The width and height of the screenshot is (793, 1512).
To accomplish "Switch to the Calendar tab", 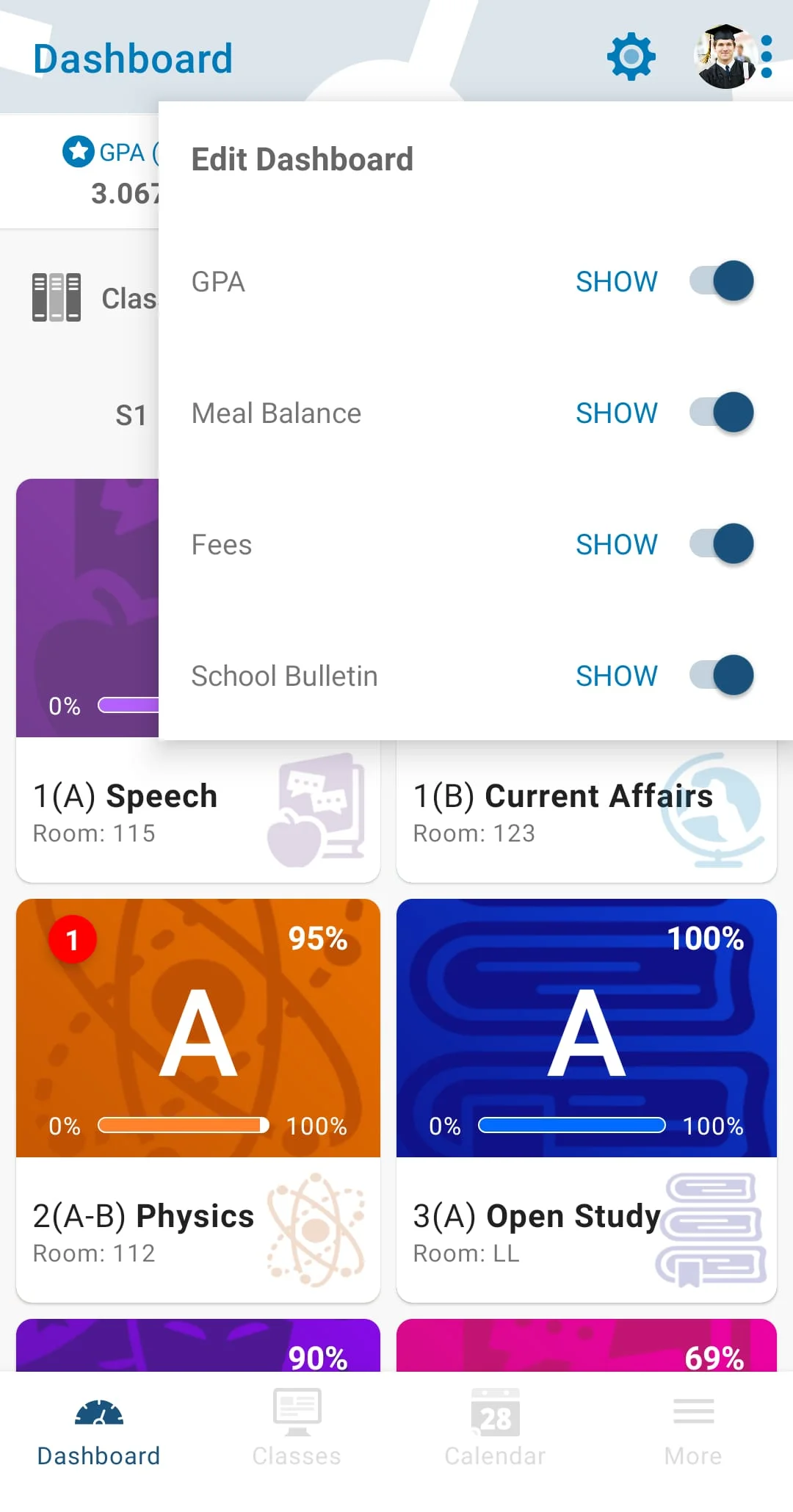I will coord(495,1432).
